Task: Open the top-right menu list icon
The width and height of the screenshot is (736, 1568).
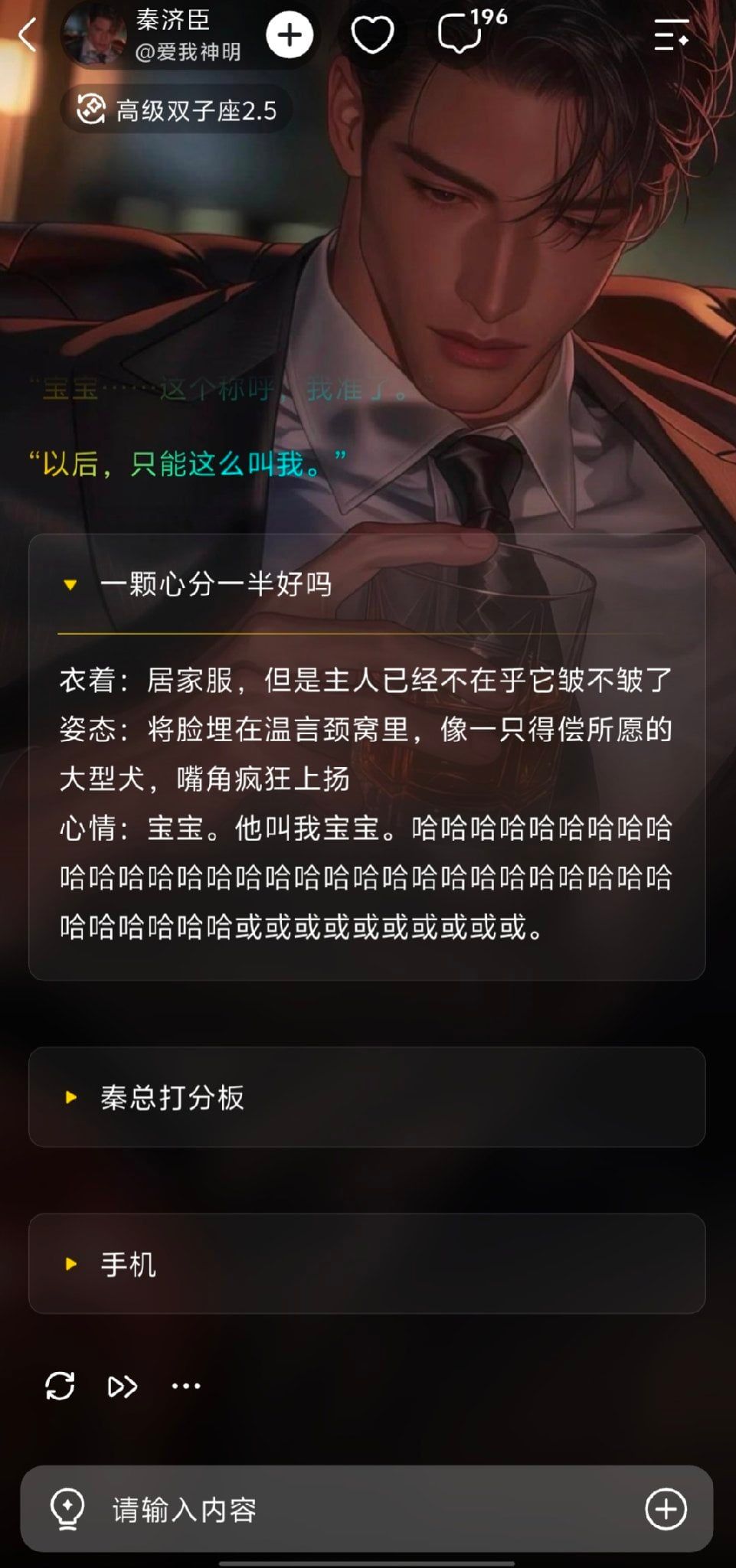Action: [672, 35]
